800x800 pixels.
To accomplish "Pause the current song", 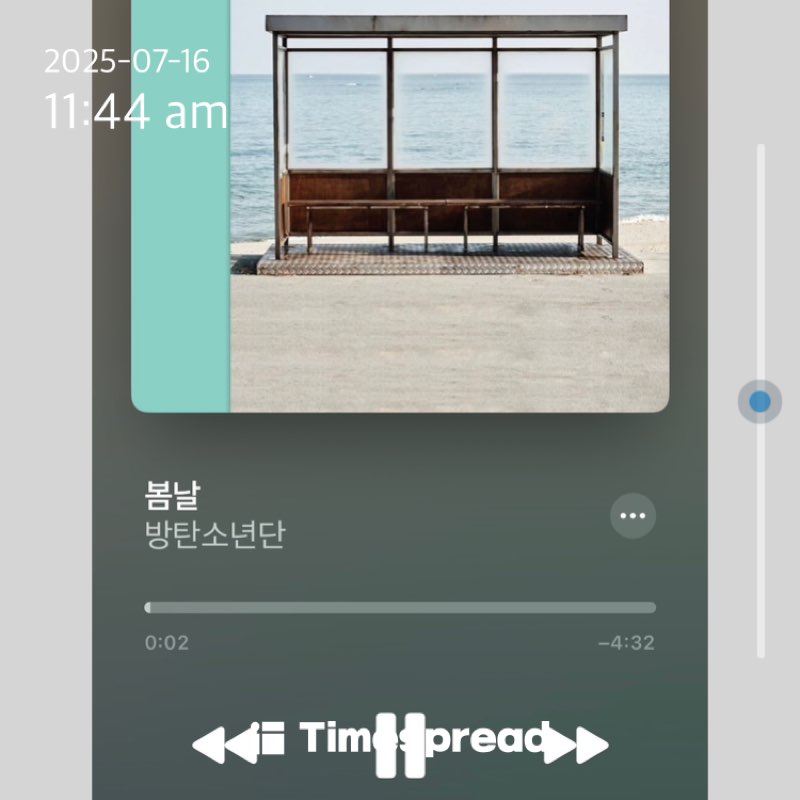I will pyautogui.click(x=400, y=745).
